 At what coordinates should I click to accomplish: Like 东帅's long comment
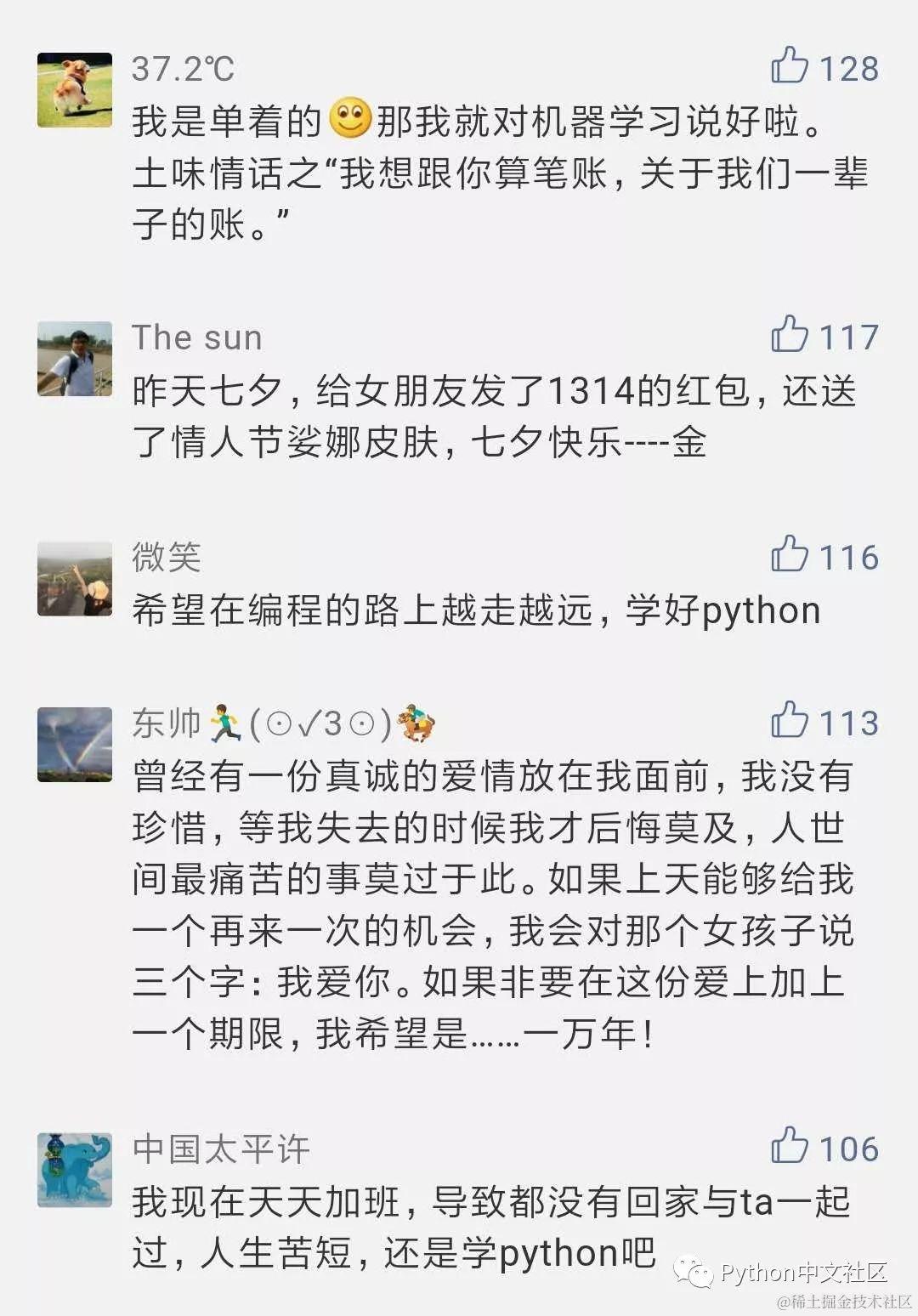(790, 720)
